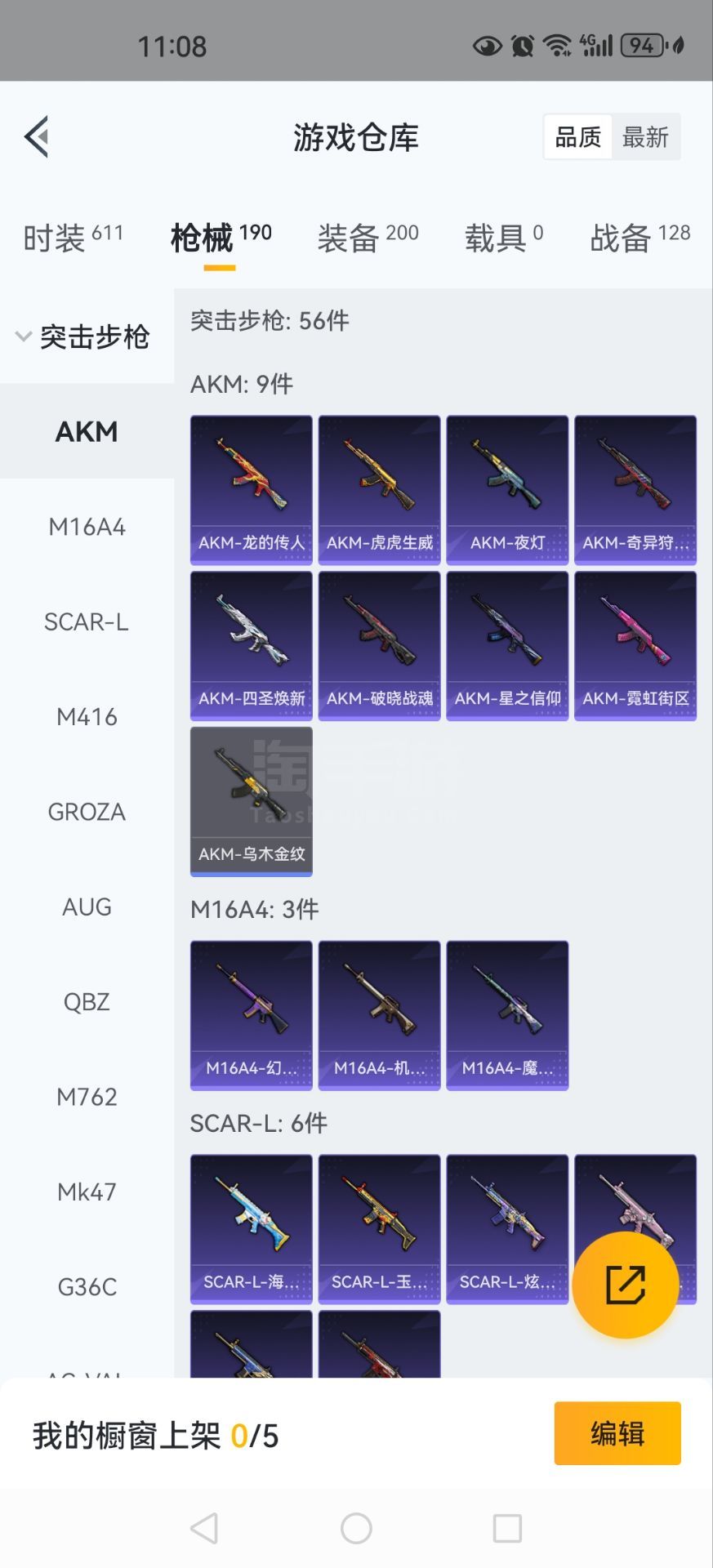Tap the 编辑 button
Viewport: 713px width, 1568px height.
point(617,1433)
